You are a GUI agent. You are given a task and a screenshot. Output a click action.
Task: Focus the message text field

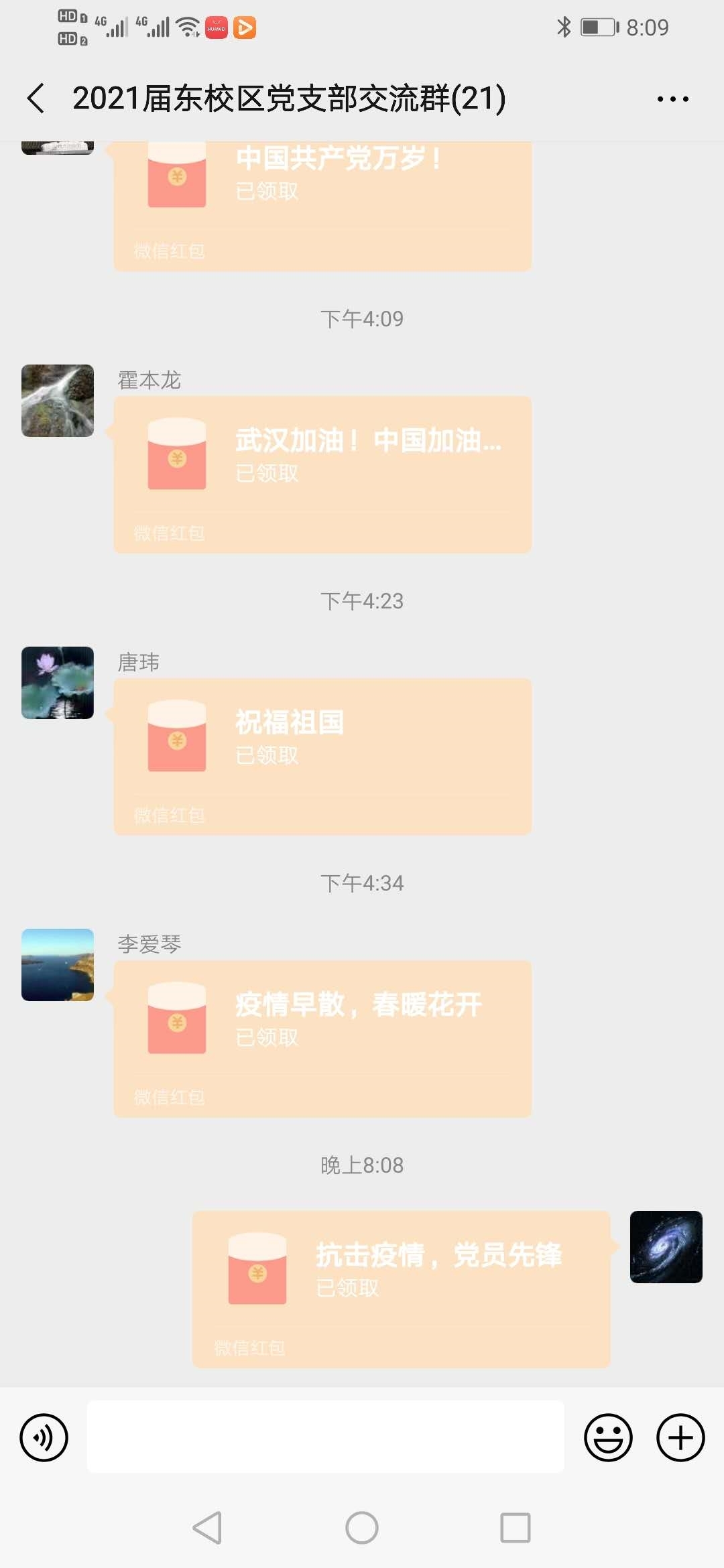(325, 1437)
